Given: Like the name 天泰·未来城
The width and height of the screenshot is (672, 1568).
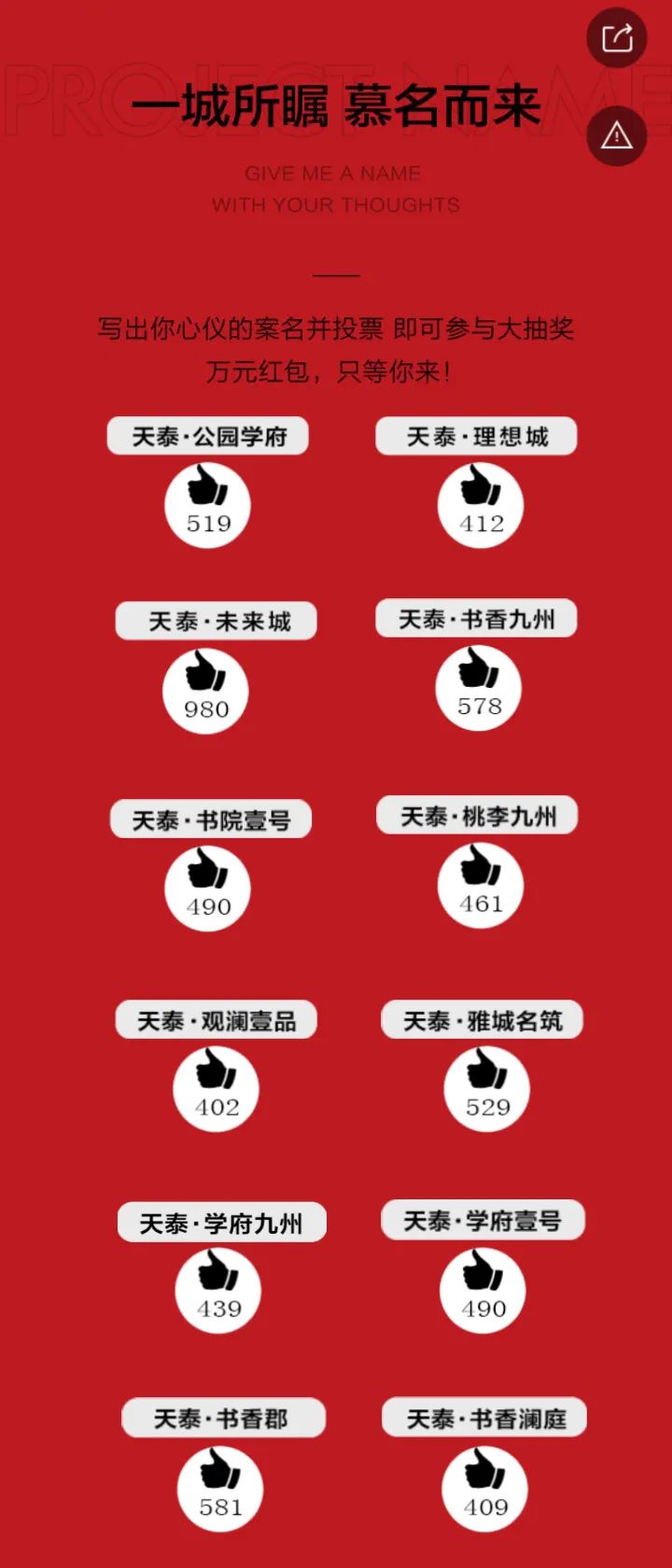Looking at the screenshot, I should [205, 691].
